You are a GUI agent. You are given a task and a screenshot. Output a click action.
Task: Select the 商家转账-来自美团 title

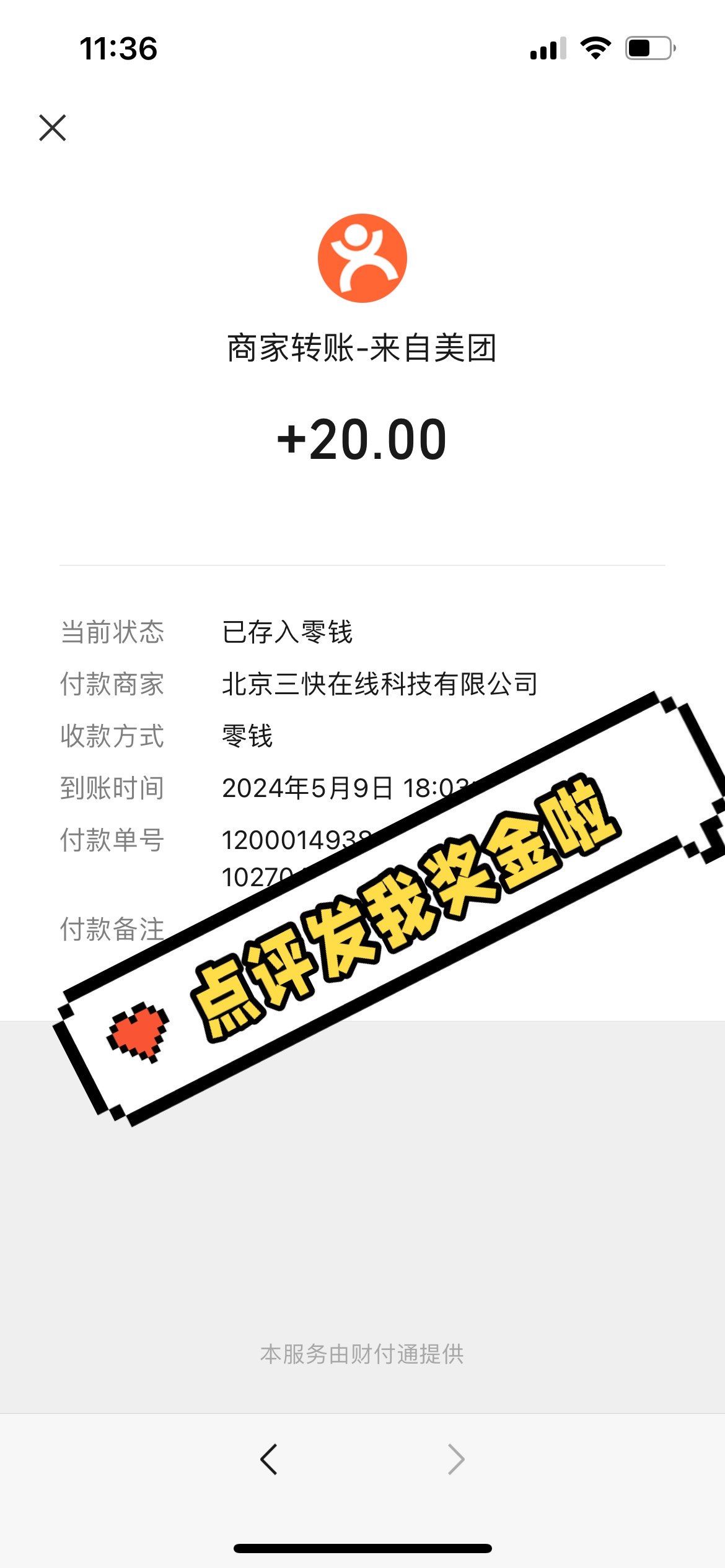click(x=362, y=349)
